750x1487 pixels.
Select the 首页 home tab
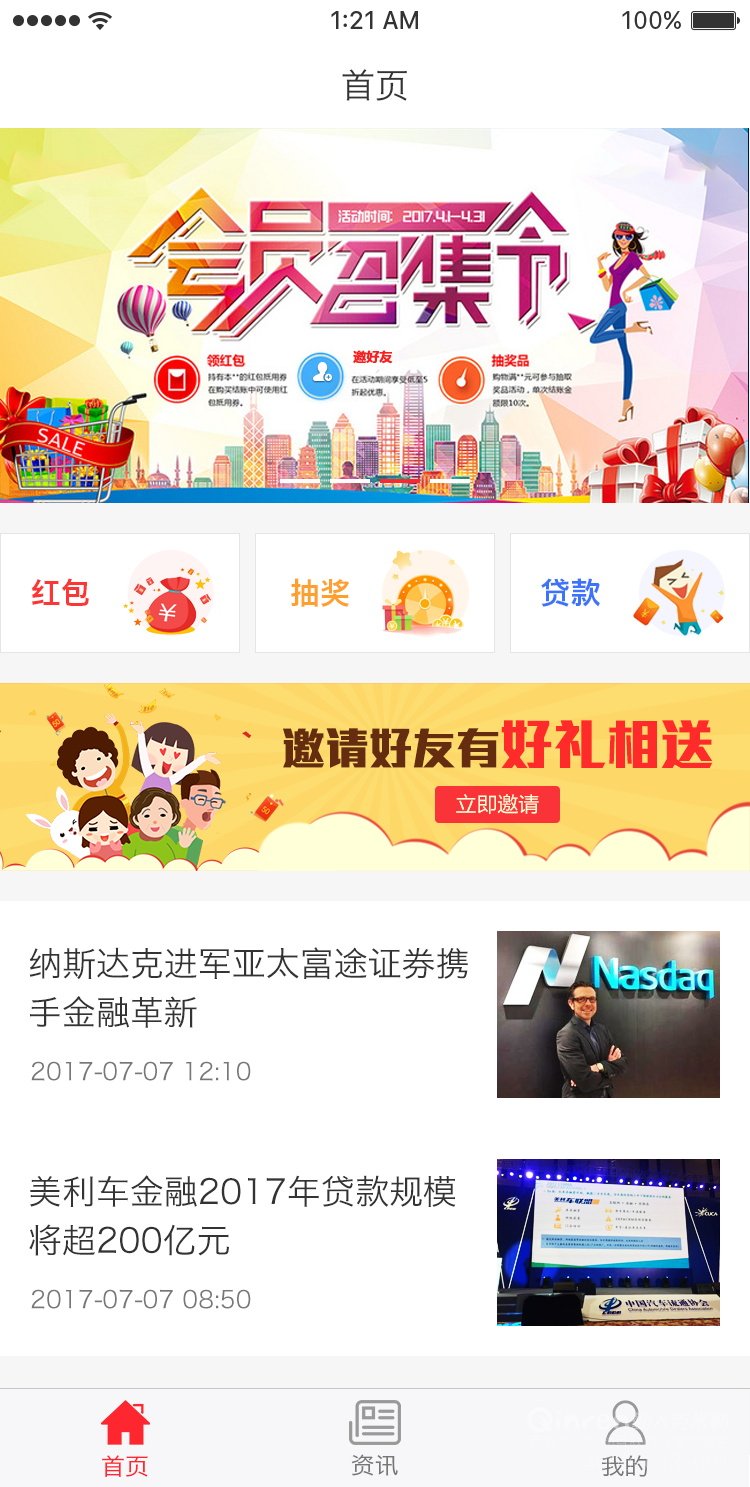tap(125, 1438)
